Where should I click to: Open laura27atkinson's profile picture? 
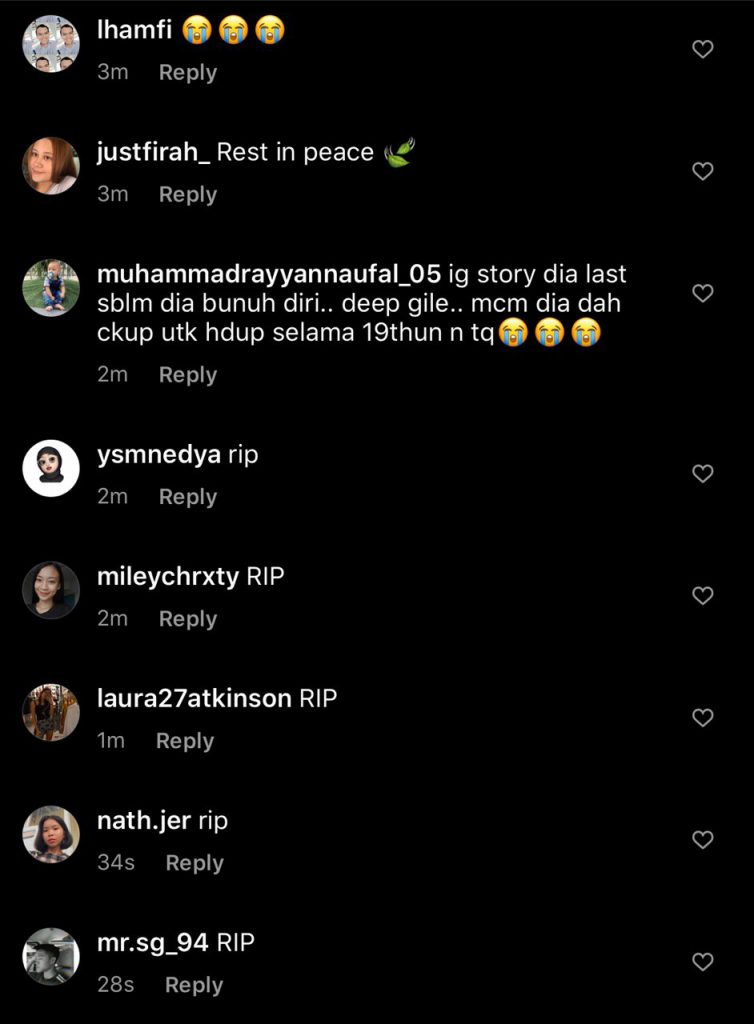tap(51, 712)
